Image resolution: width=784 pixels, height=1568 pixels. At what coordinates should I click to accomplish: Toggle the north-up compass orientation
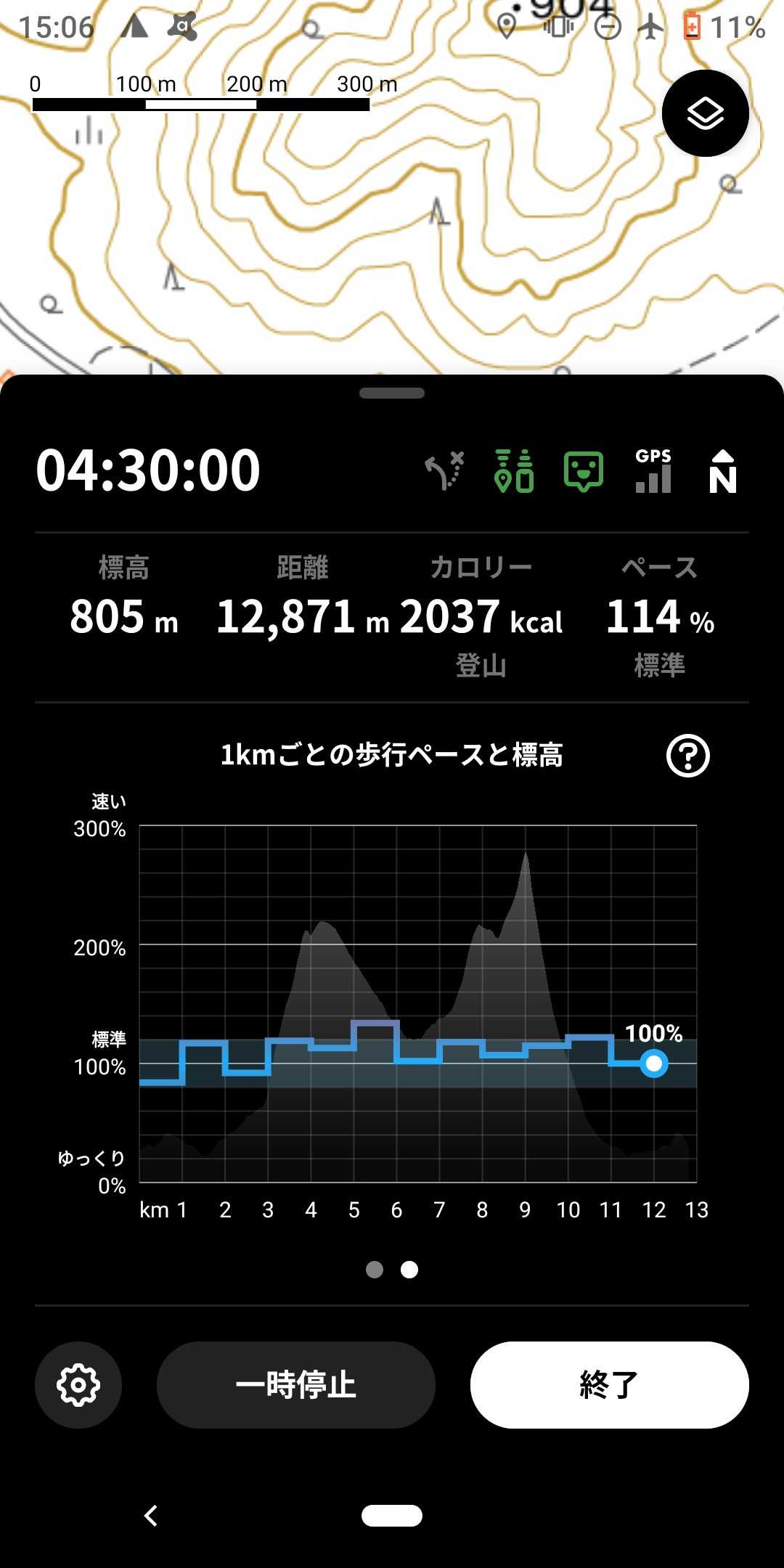pos(722,472)
